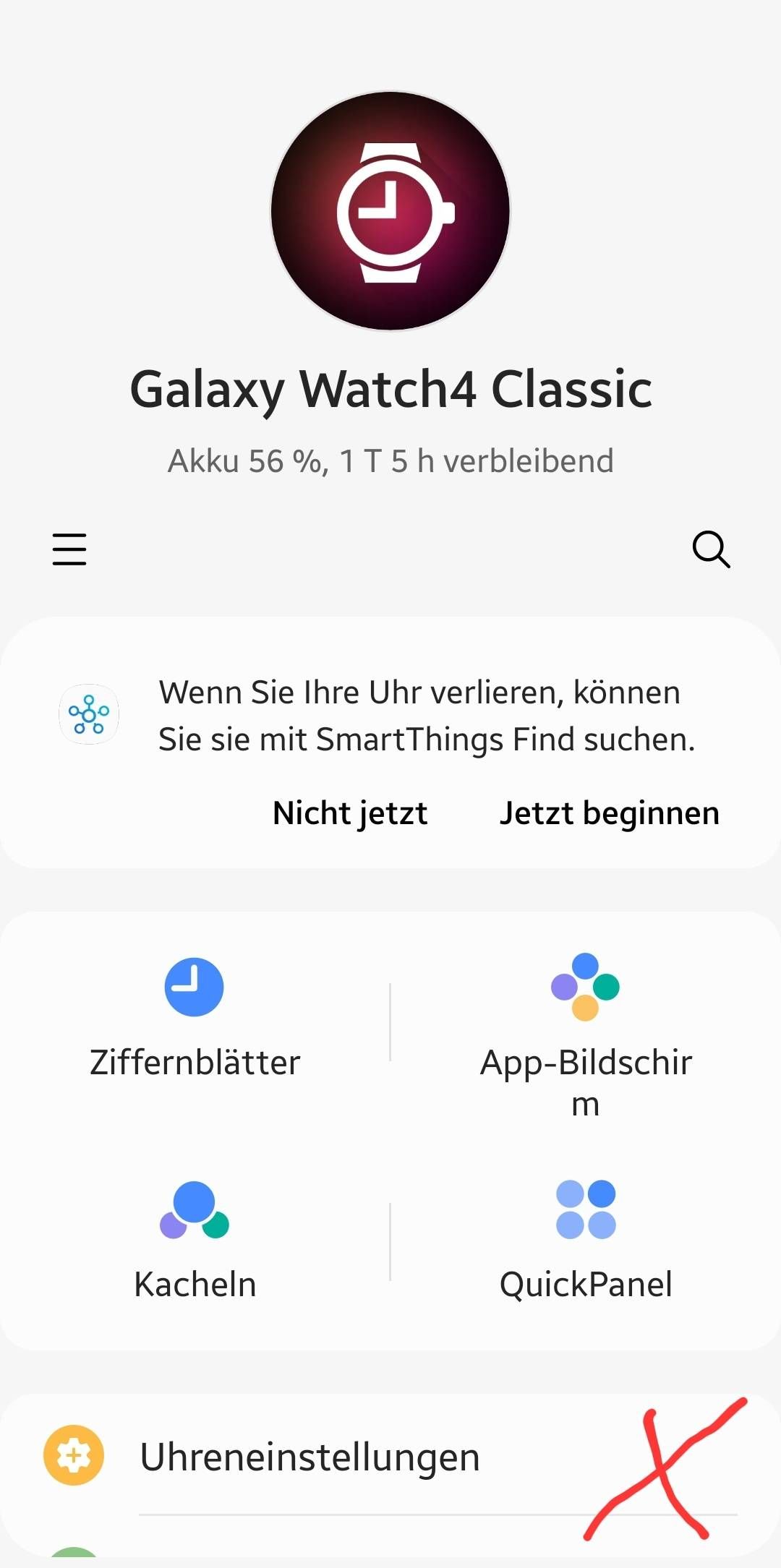Start SmartThings Find with Jetzt beginnen
The image size is (781, 1568).
(608, 812)
